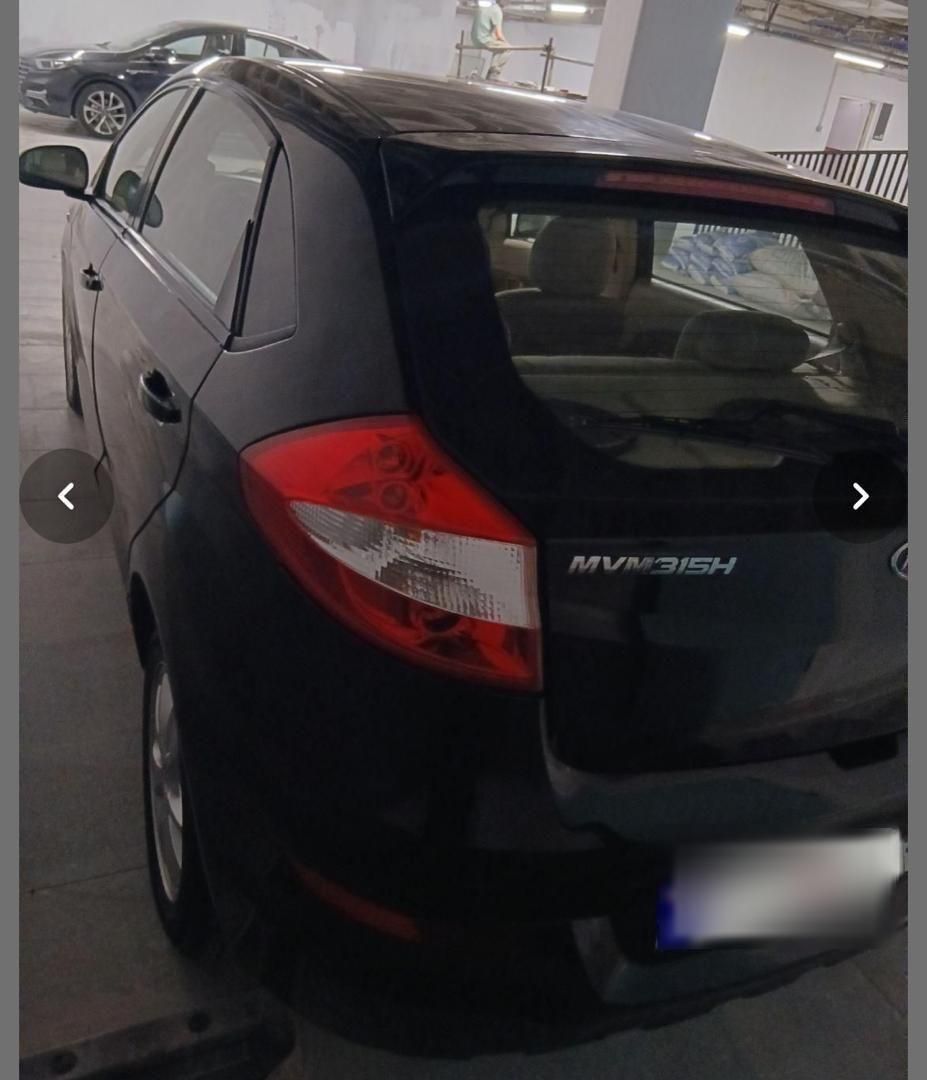Viewport: 927px width, 1080px height.
Task: Go to the previous car photo
Action: click(x=66, y=496)
